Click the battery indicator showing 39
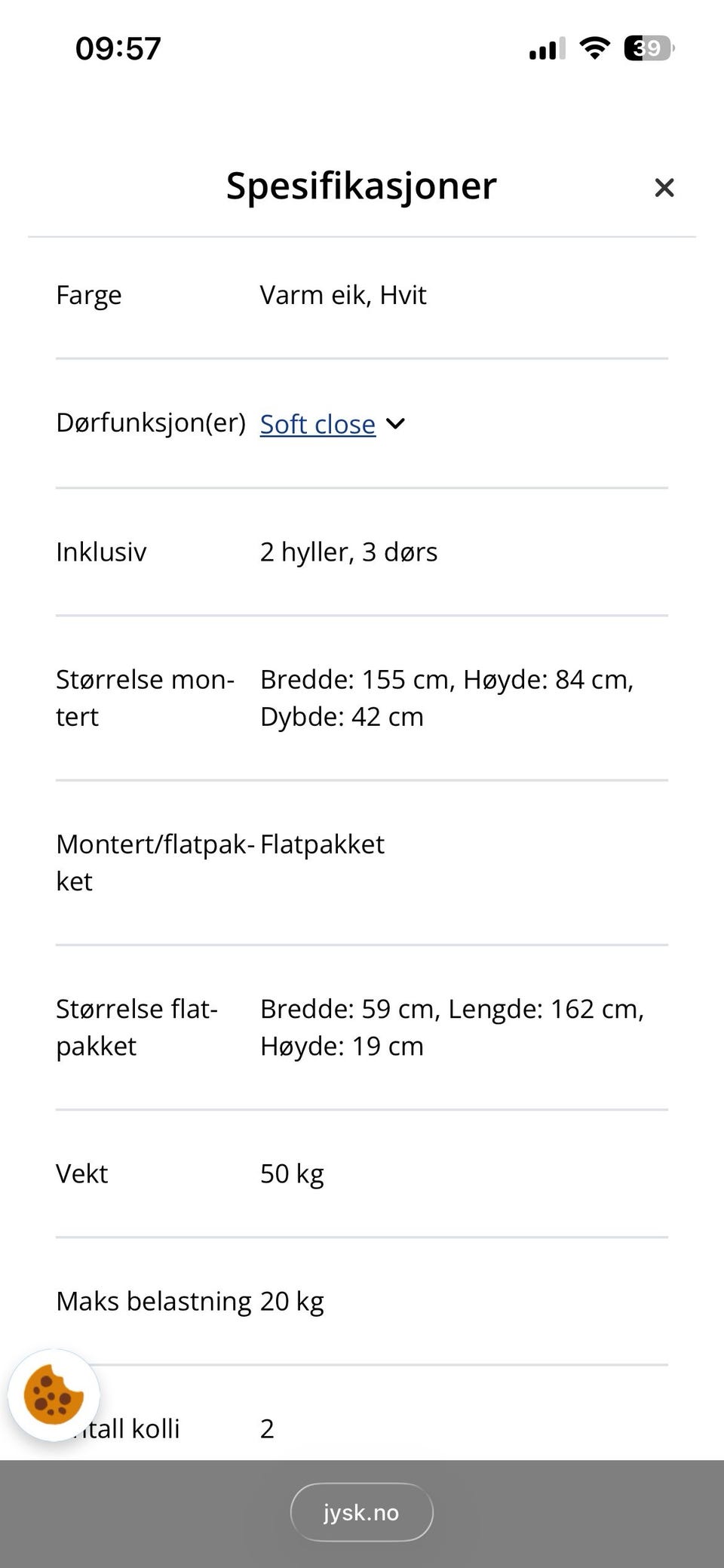This screenshot has width=724, height=1568. coord(647,48)
